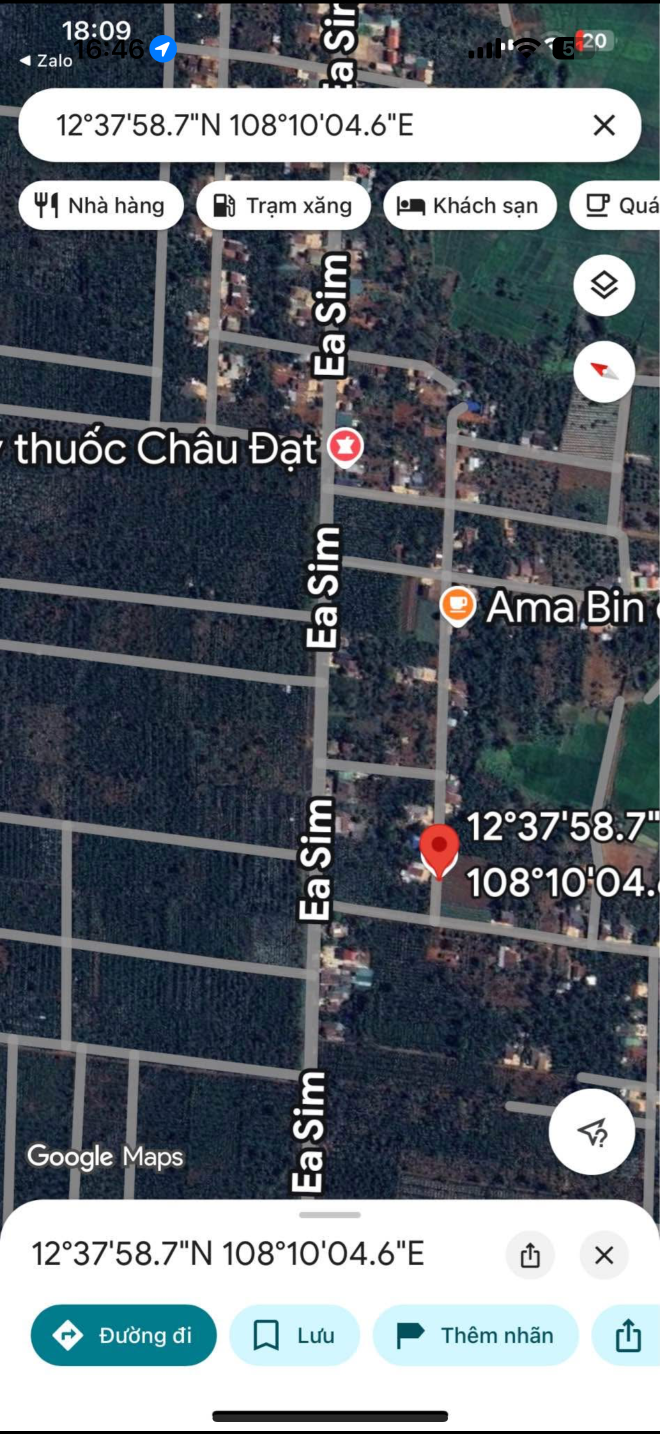Screen dimensions: 660x1434
Task: Return to Zalo via back link
Action: 46,61
